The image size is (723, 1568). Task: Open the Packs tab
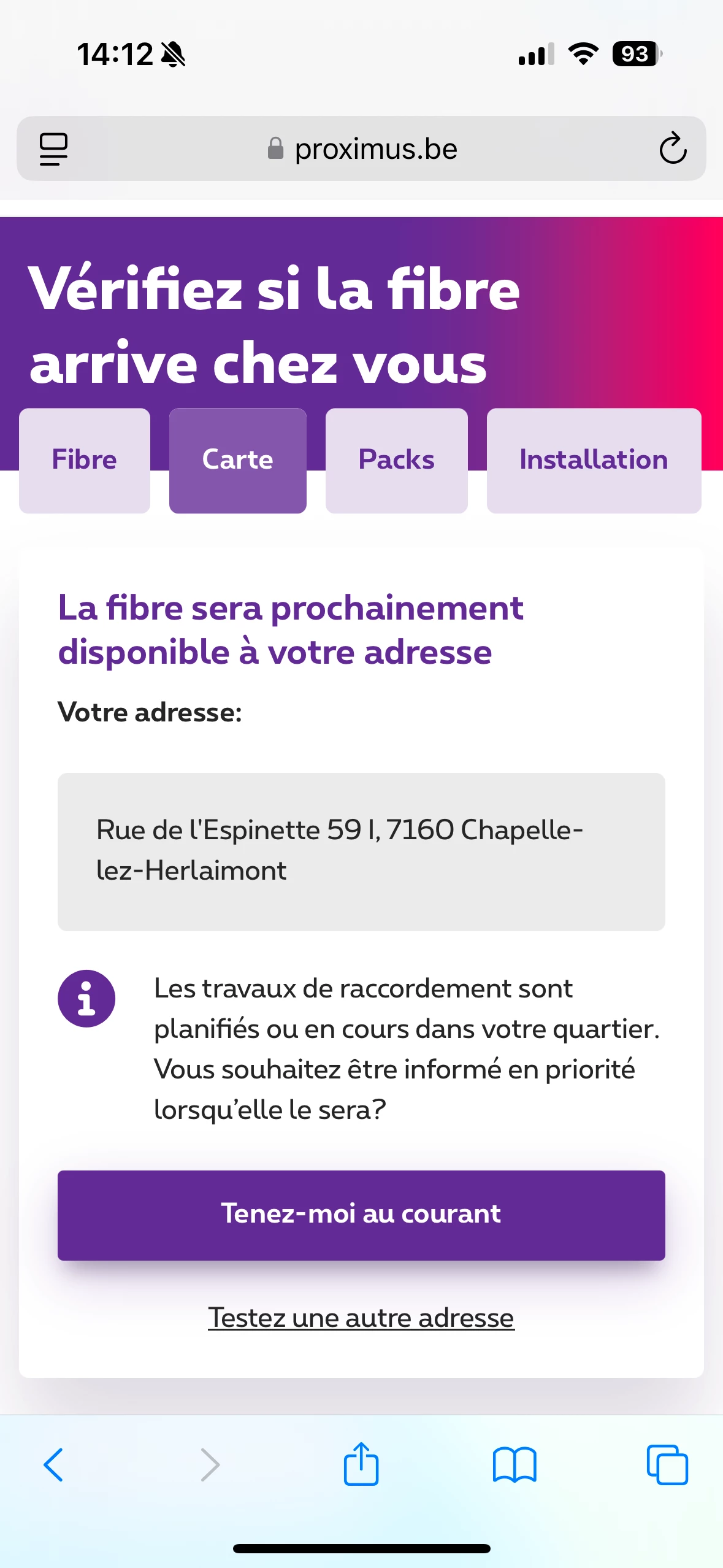[x=396, y=460]
